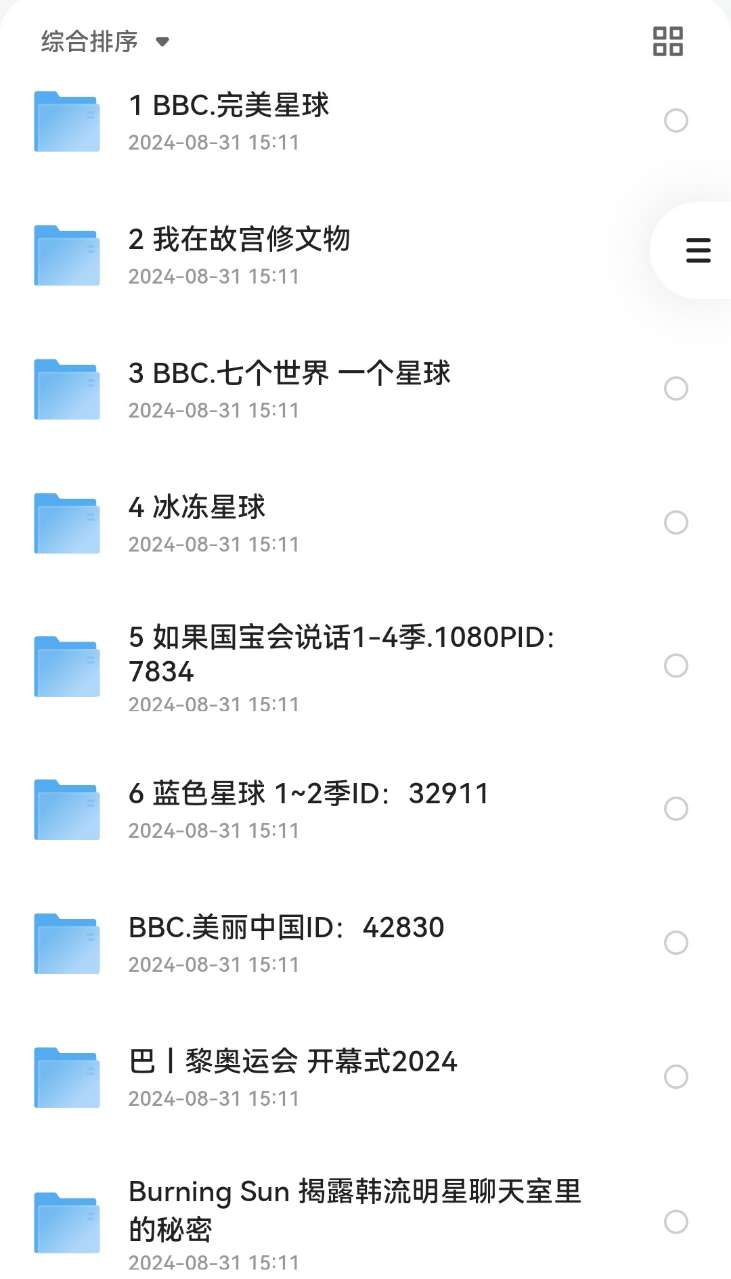Open the folder icon of 巴丨黎奥运会 开幕式2024
Image resolution: width=731 pixels, height=1279 pixels.
[66, 1076]
